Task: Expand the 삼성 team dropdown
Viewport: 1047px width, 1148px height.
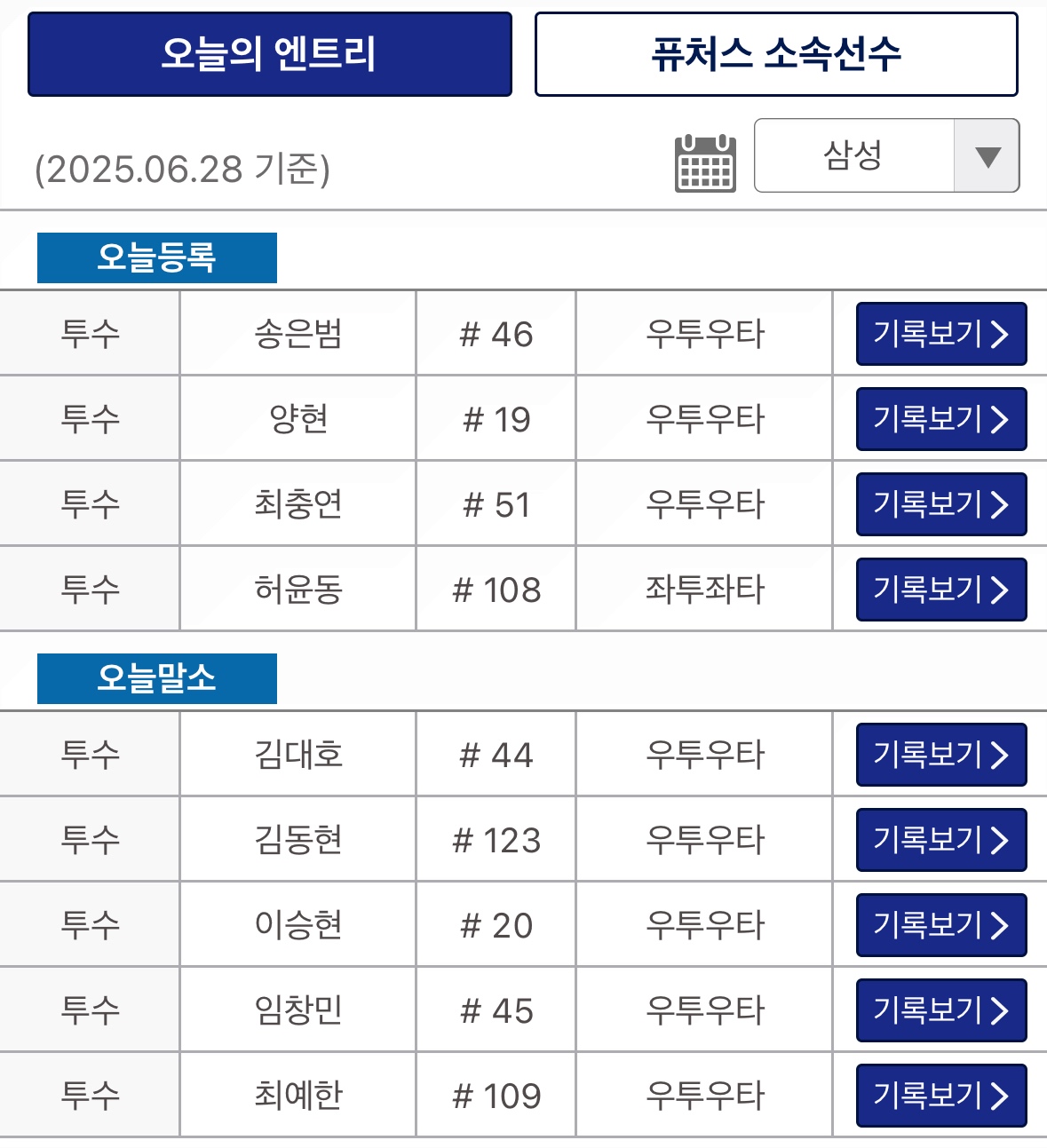Action: click(886, 155)
